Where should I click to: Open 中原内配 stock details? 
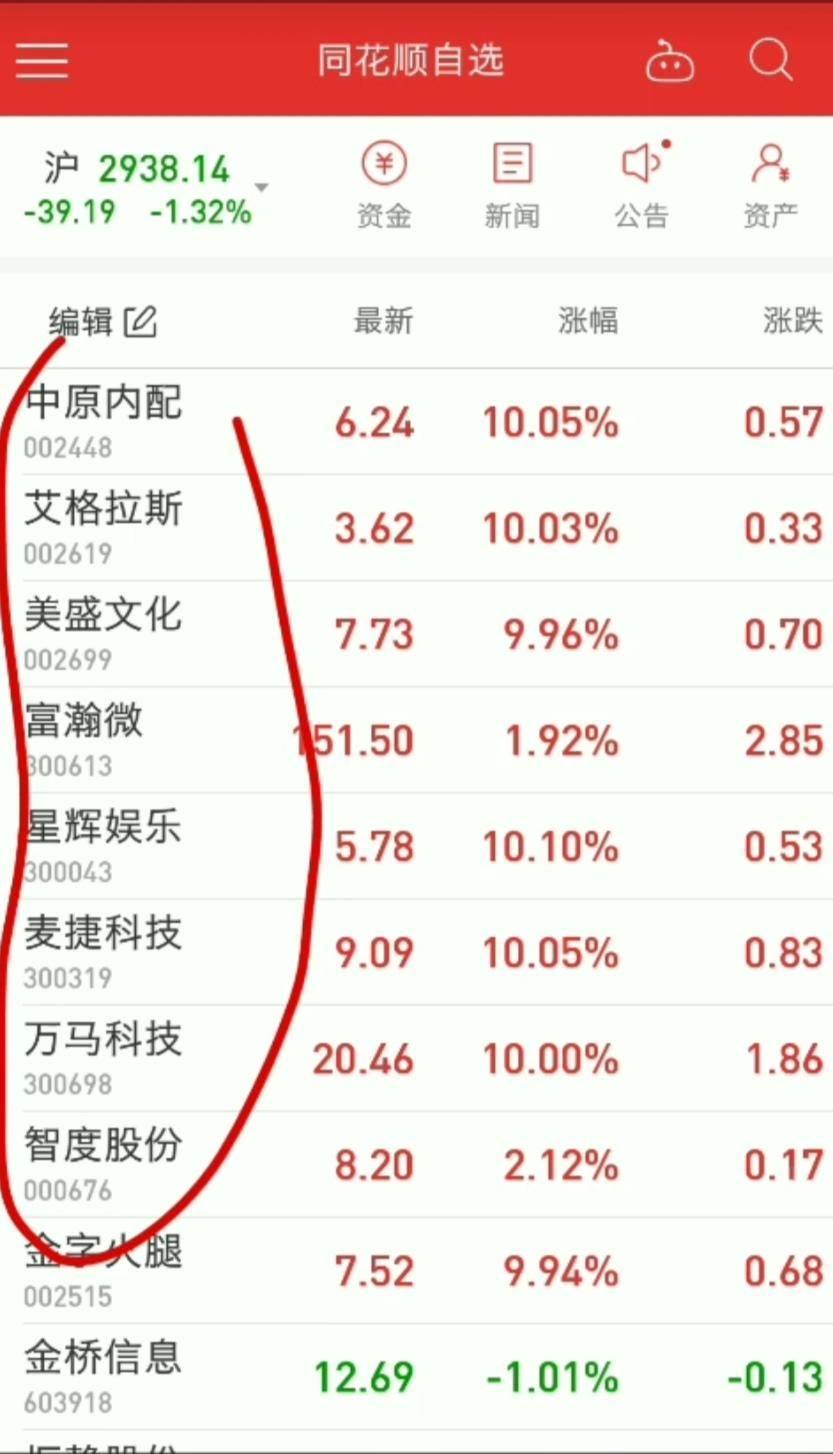pos(416,422)
